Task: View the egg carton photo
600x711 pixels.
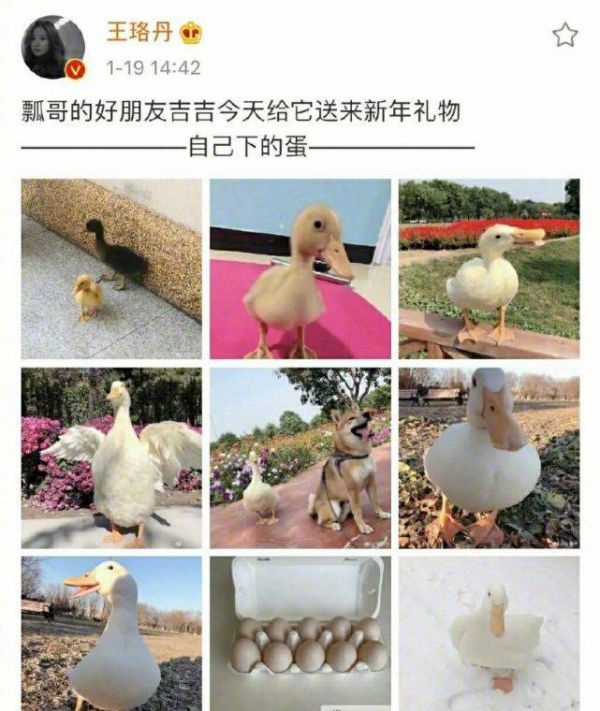Action: coord(300,633)
